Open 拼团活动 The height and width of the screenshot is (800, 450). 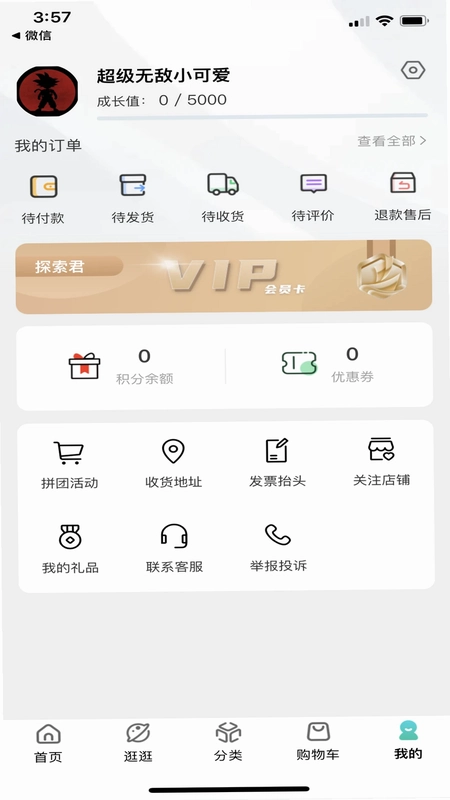click(x=69, y=465)
